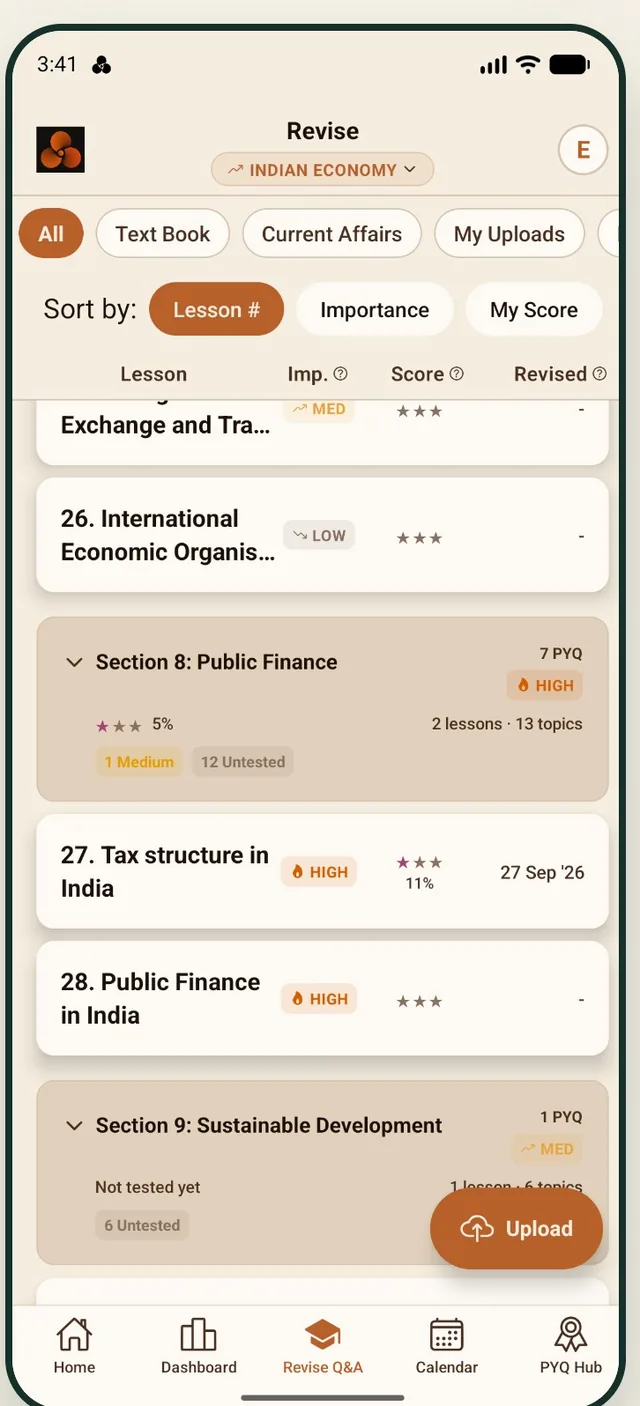Open the Indian Economy subject dropdown
Image resolution: width=640 pixels, height=1406 pixels.
click(322, 170)
